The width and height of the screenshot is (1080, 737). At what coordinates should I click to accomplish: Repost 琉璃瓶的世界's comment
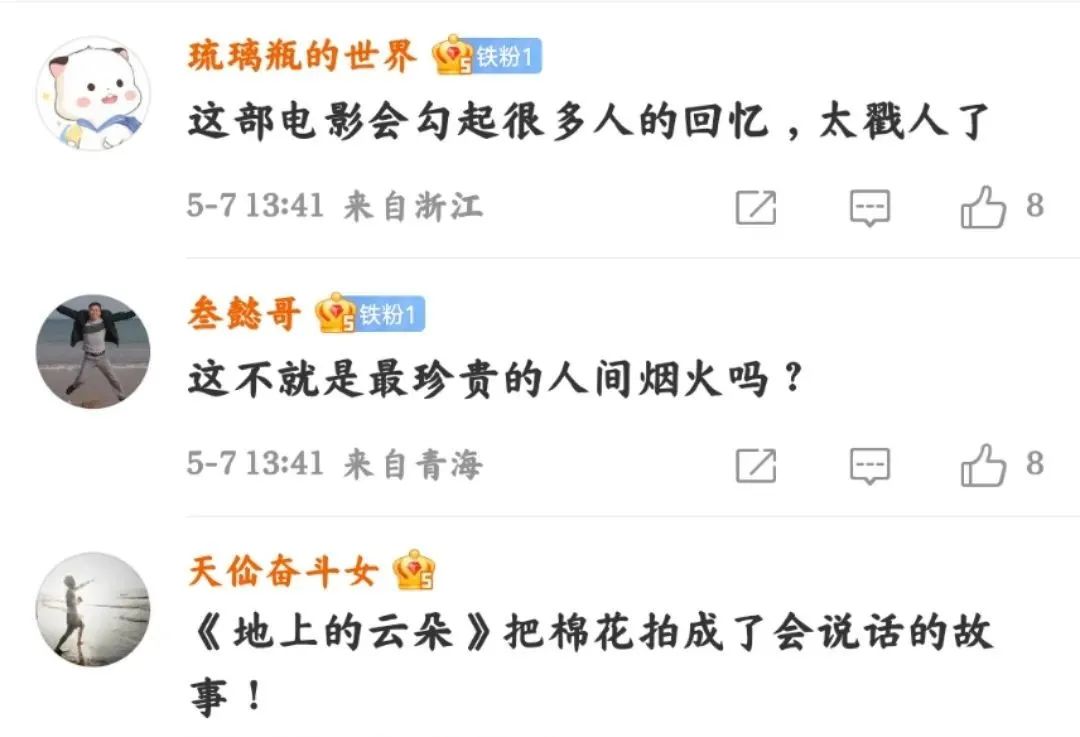[x=756, y=207]
